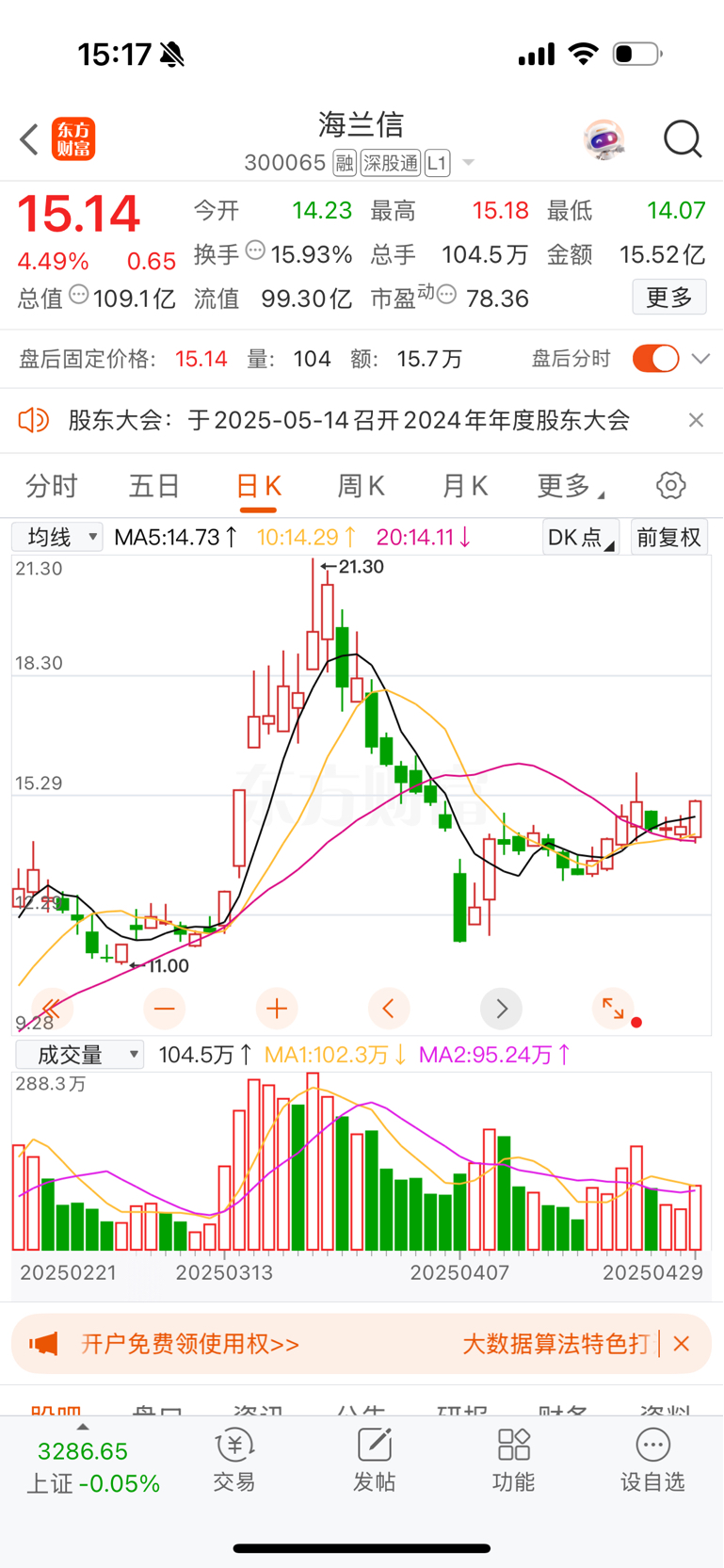This screenshot has width=724, height=1568.
Task: Add stock via 设自选
Action: 652,1461
